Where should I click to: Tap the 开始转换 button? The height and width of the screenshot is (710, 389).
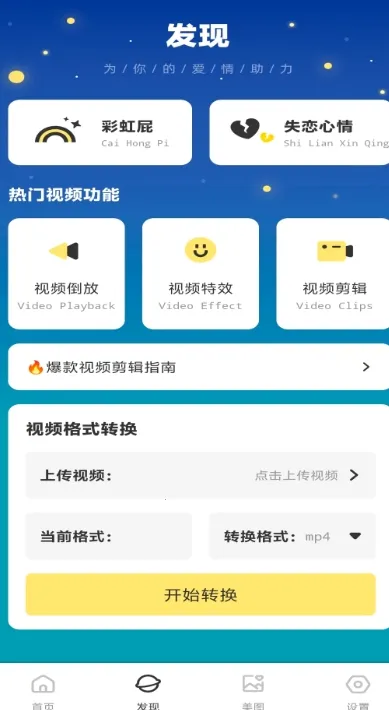pyautogui.click(x=201, y=595)
